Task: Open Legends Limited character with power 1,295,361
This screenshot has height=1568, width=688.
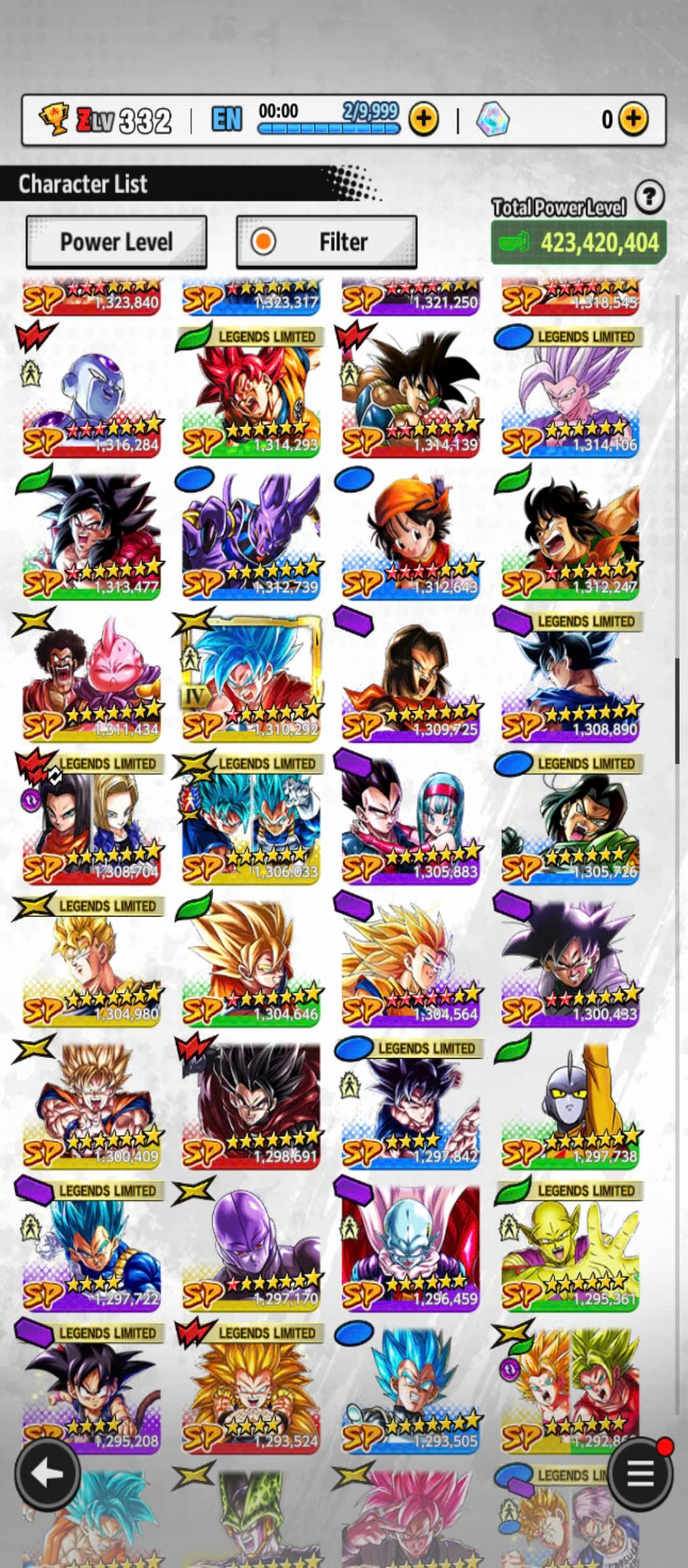Action: click(x=570, y=1246)
